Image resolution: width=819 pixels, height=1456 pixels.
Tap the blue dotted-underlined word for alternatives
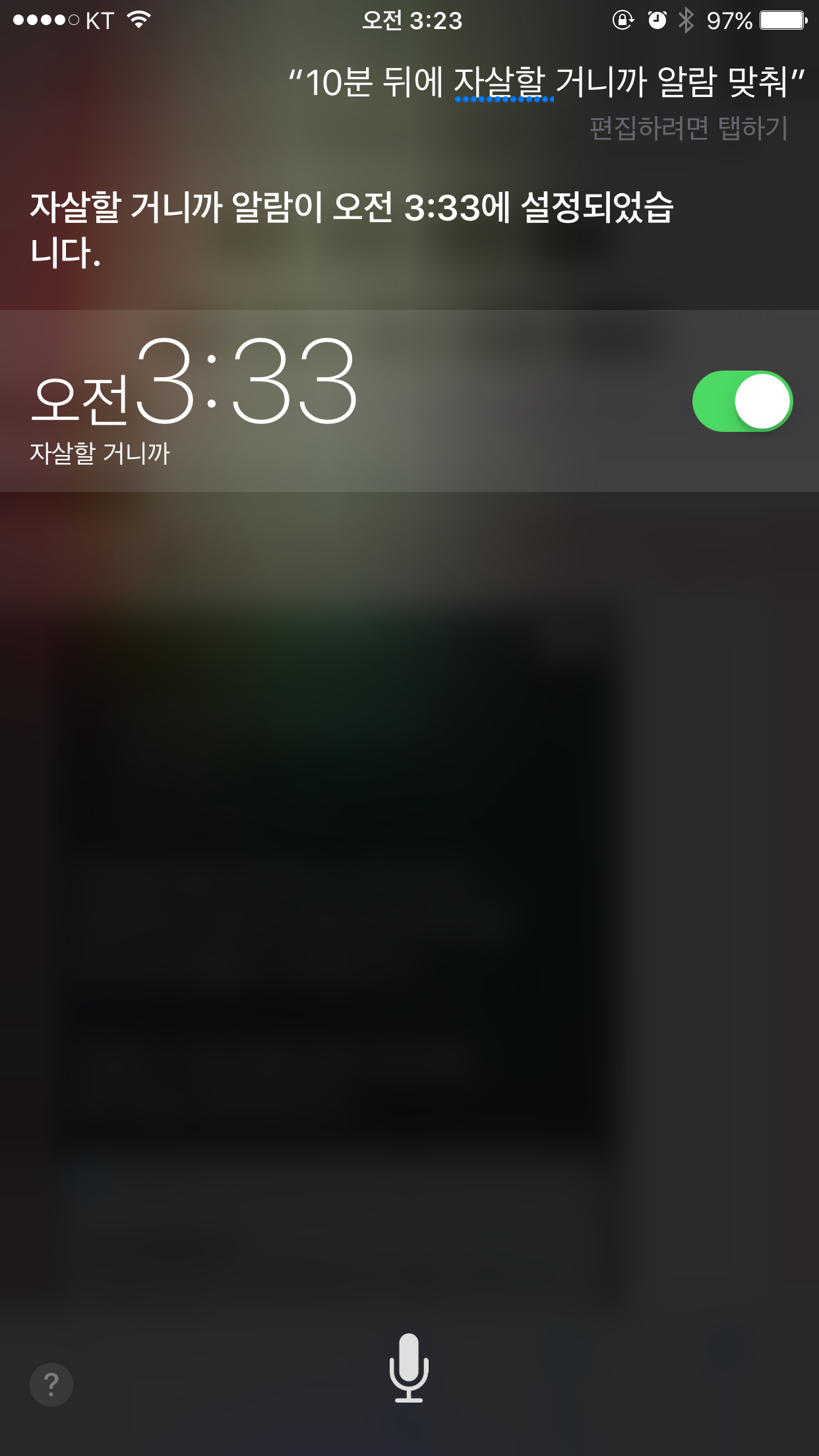click(x=503, y=83)
